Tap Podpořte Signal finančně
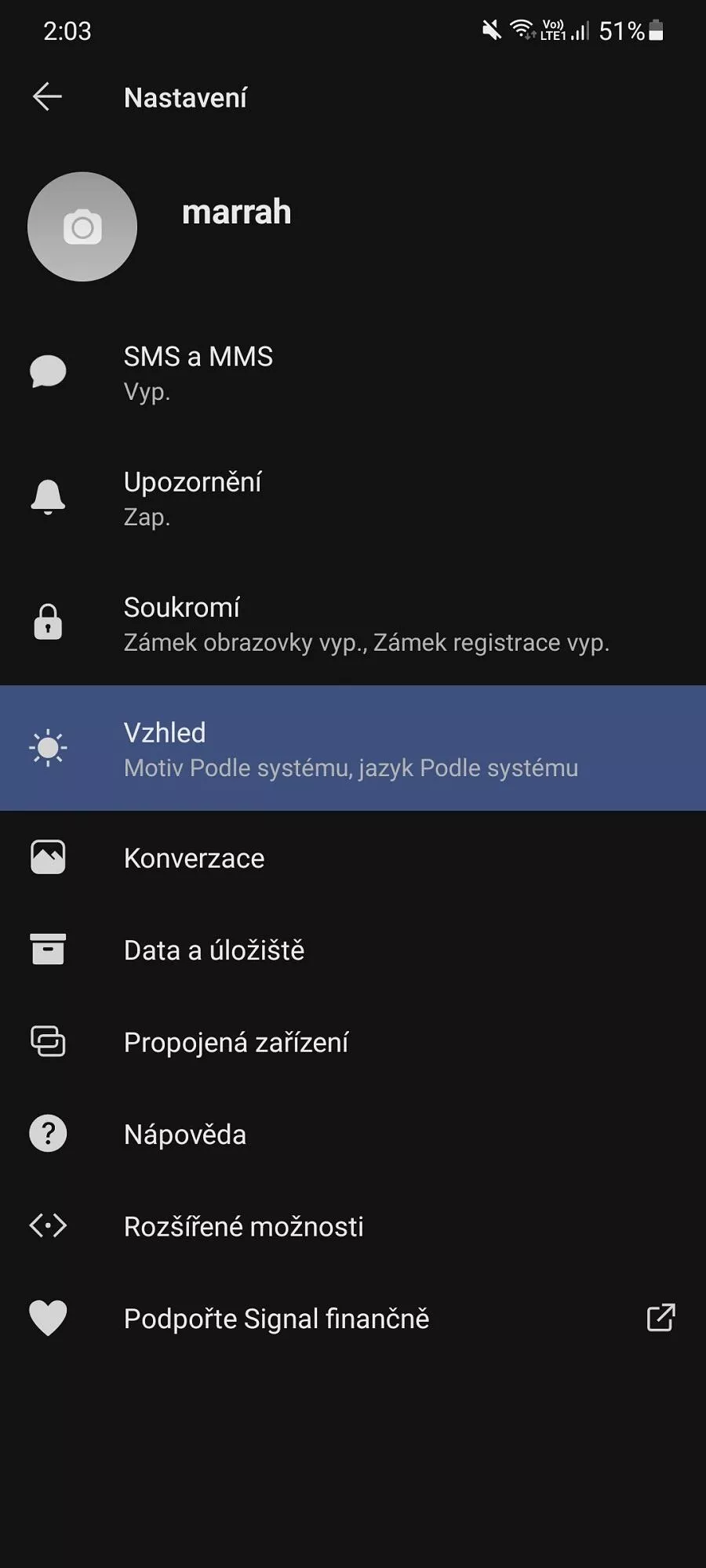This screenshot has width=706, height=1568. click(x=353, y=1318)
